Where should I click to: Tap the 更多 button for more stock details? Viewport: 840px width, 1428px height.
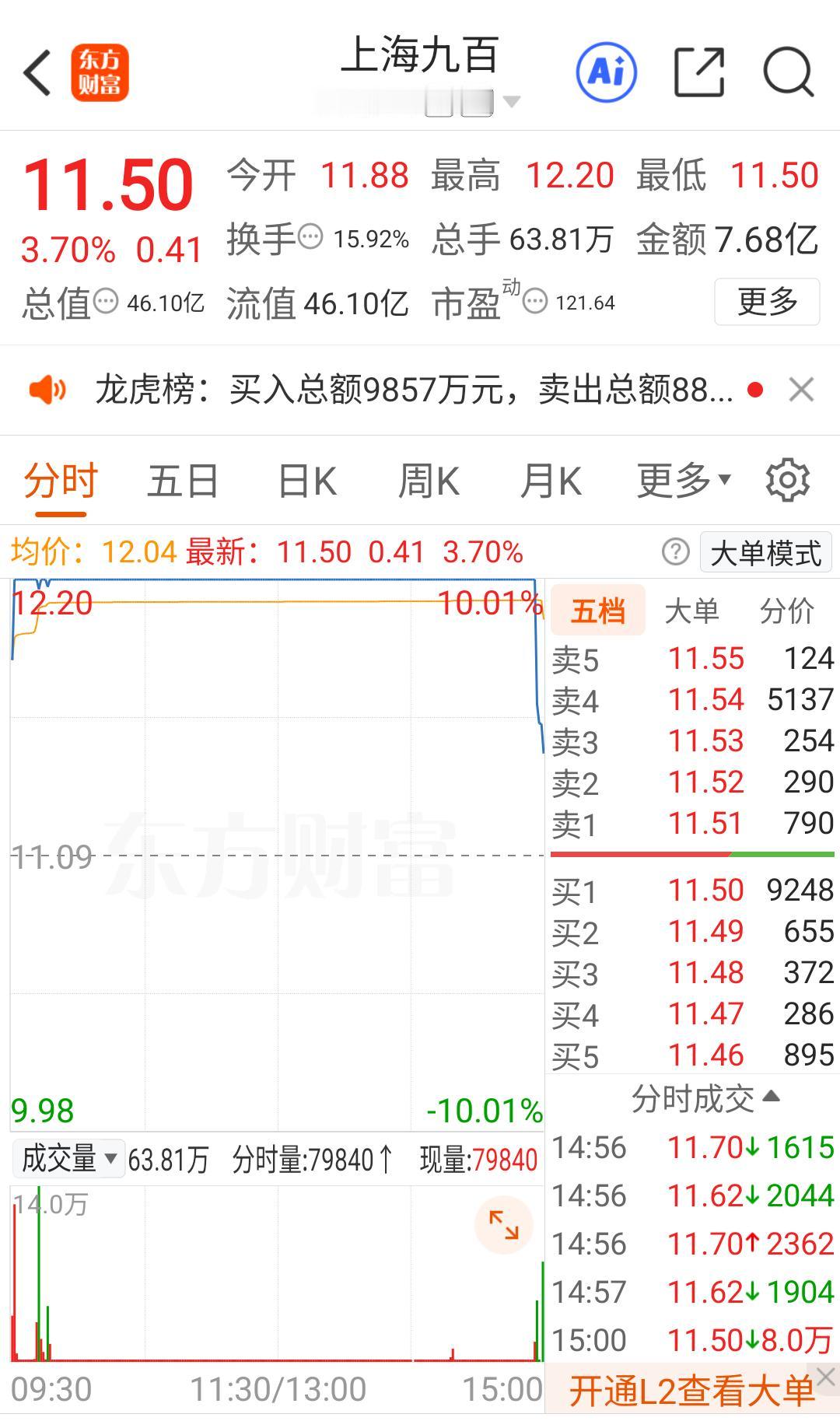(767, 303)
